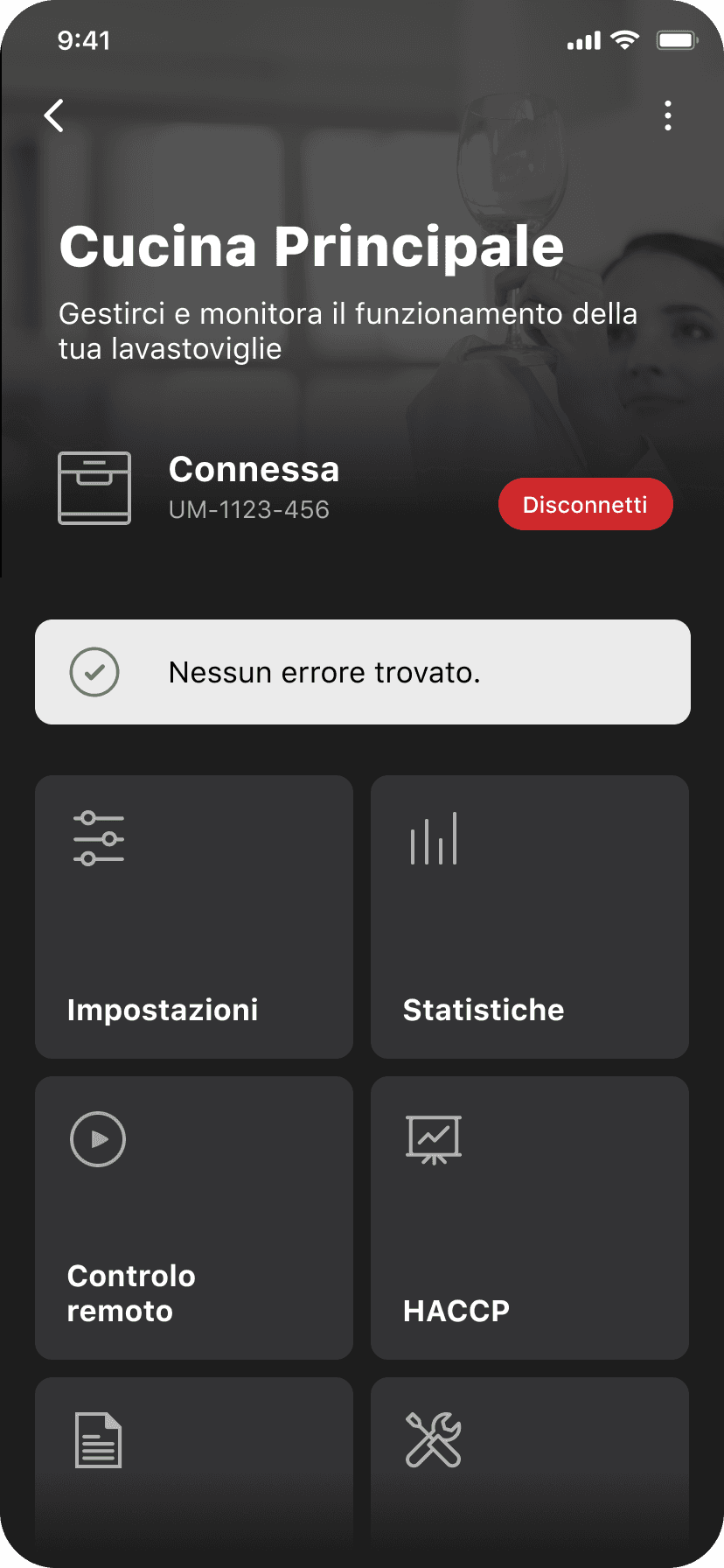Click the device code UM-1123-456
Image resolution: width=724 pixels, height=1568 pixels.
(249, 510)
